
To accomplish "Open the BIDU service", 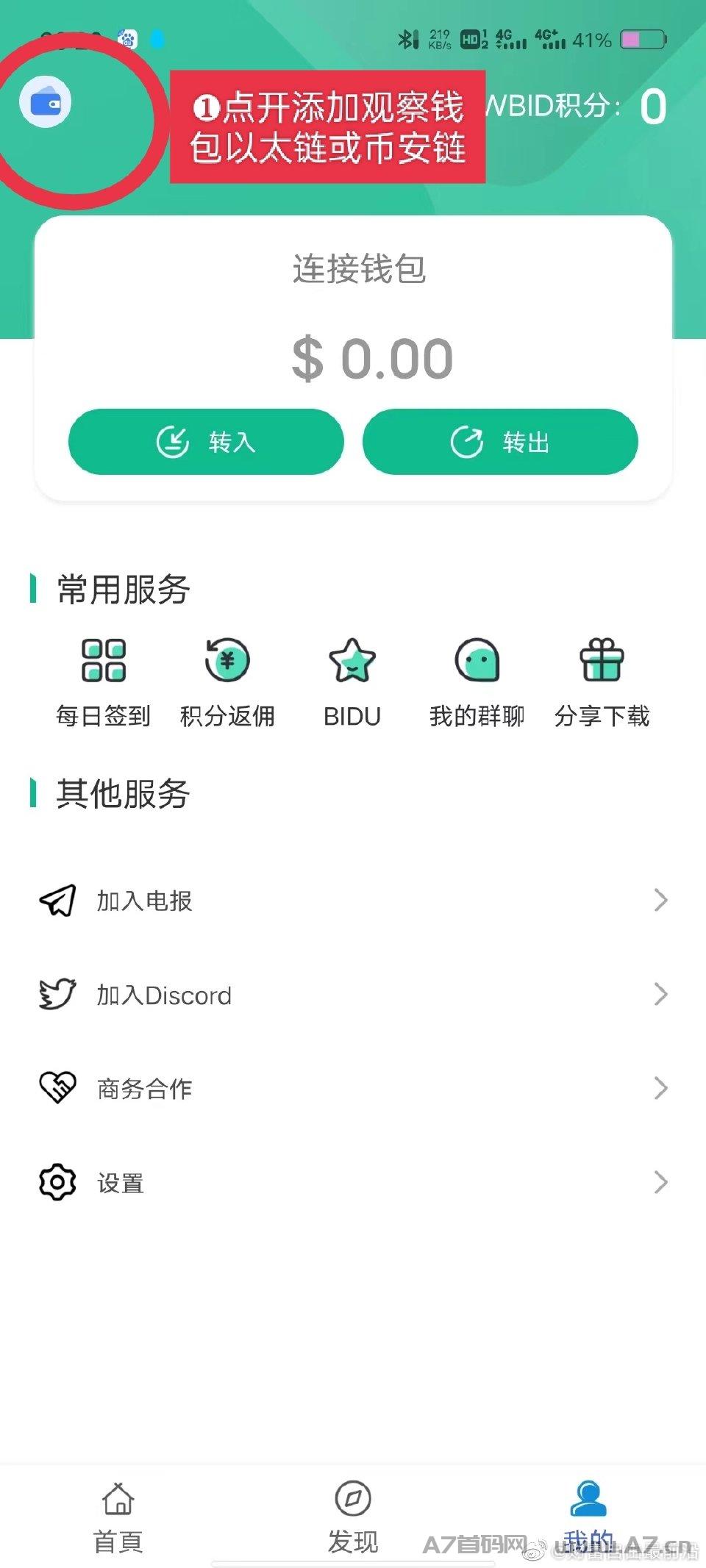I will 352,683.
